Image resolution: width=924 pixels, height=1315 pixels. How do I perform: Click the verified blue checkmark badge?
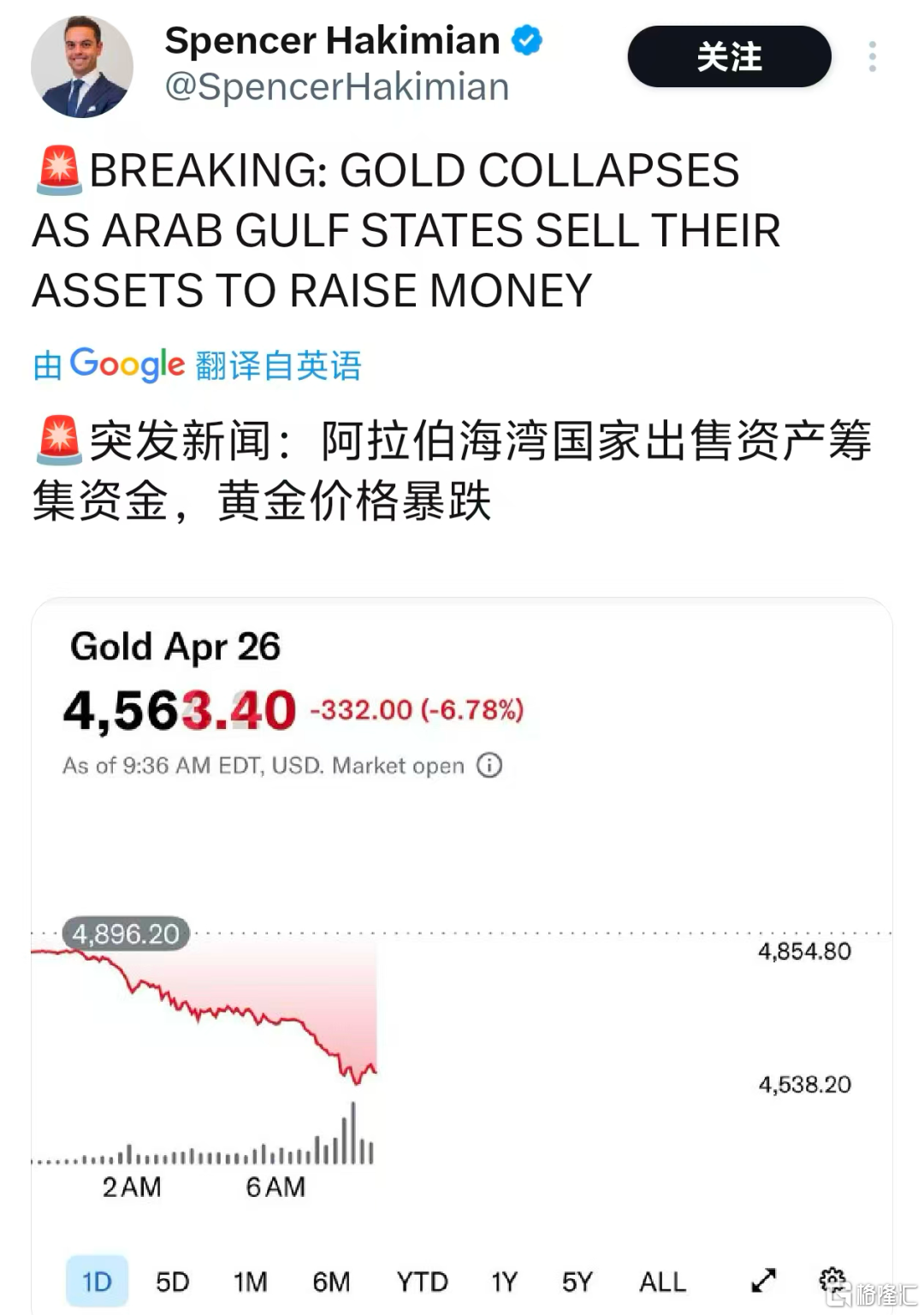coord(525,39)
